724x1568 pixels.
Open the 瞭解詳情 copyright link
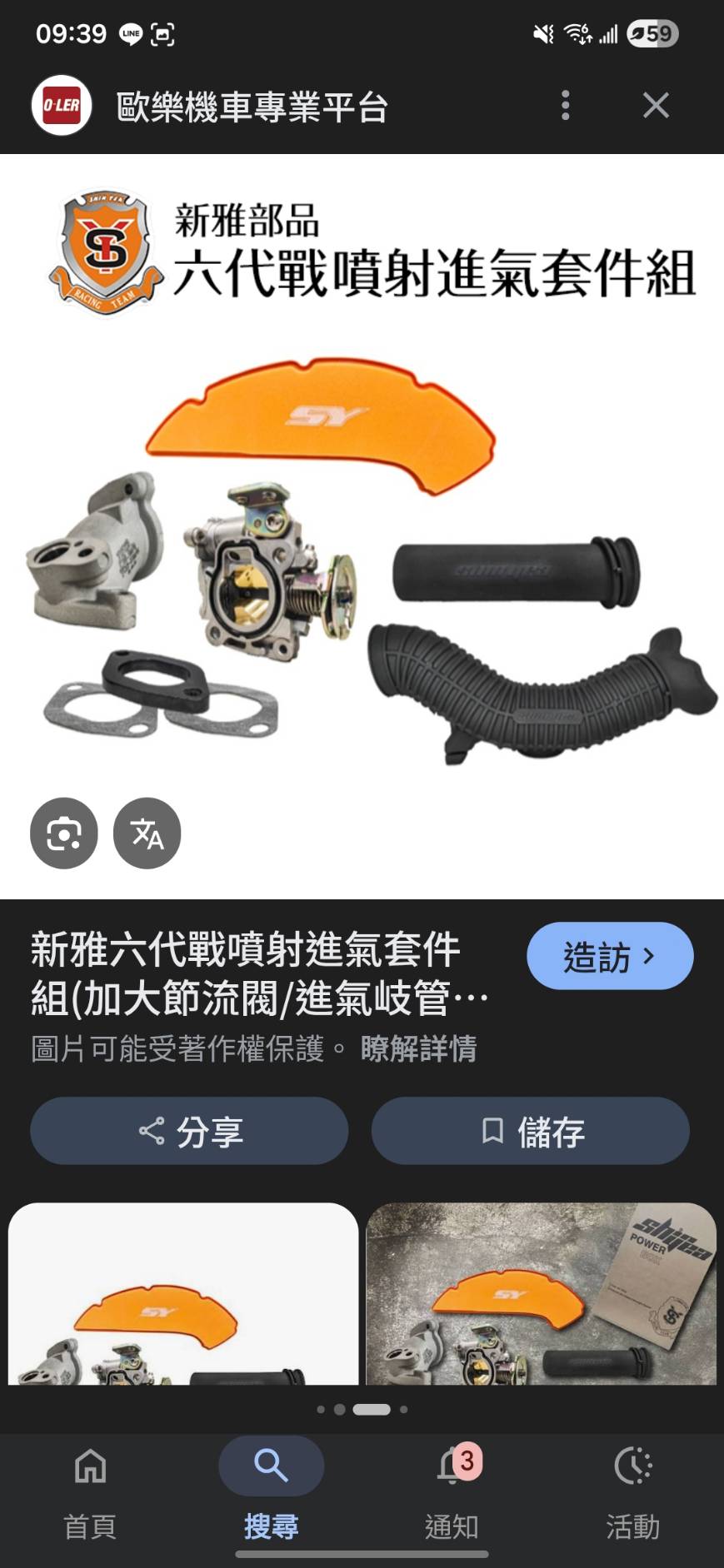pos(418,1048)
